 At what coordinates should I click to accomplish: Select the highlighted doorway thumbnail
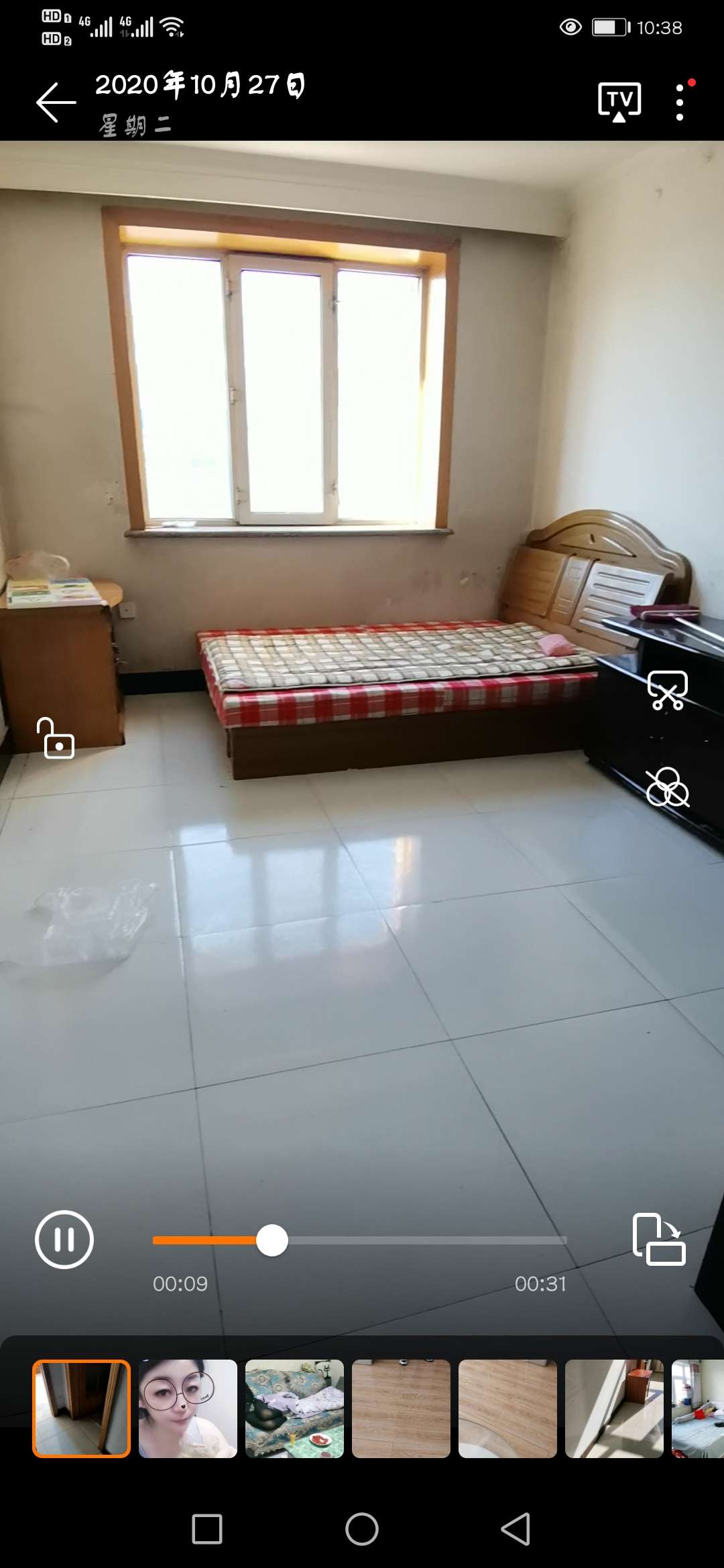coord(81,1409)
